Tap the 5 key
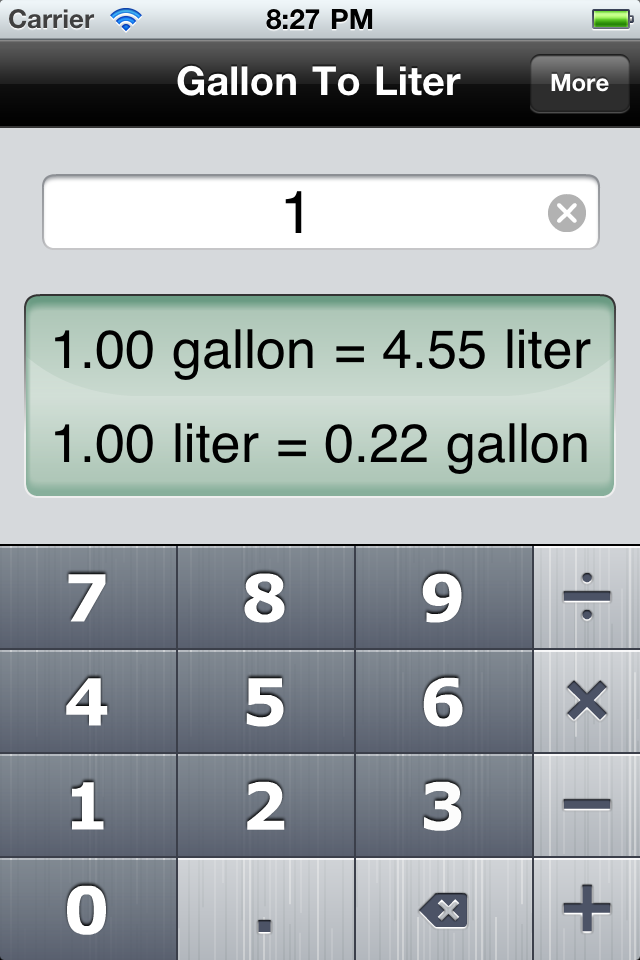 (265, 702)
